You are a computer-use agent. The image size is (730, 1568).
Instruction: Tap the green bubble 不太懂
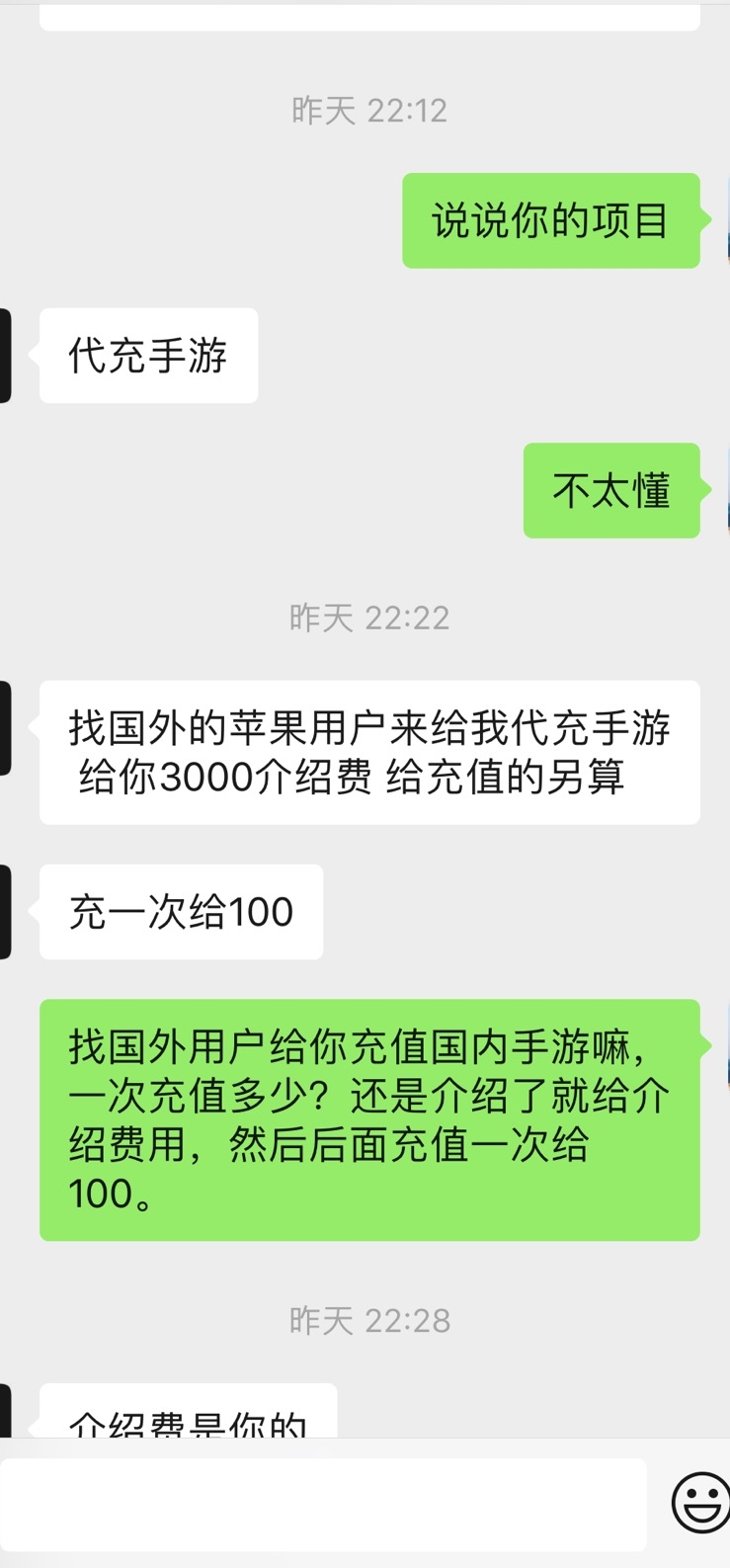pyautogui.click(x=610, y=491)
